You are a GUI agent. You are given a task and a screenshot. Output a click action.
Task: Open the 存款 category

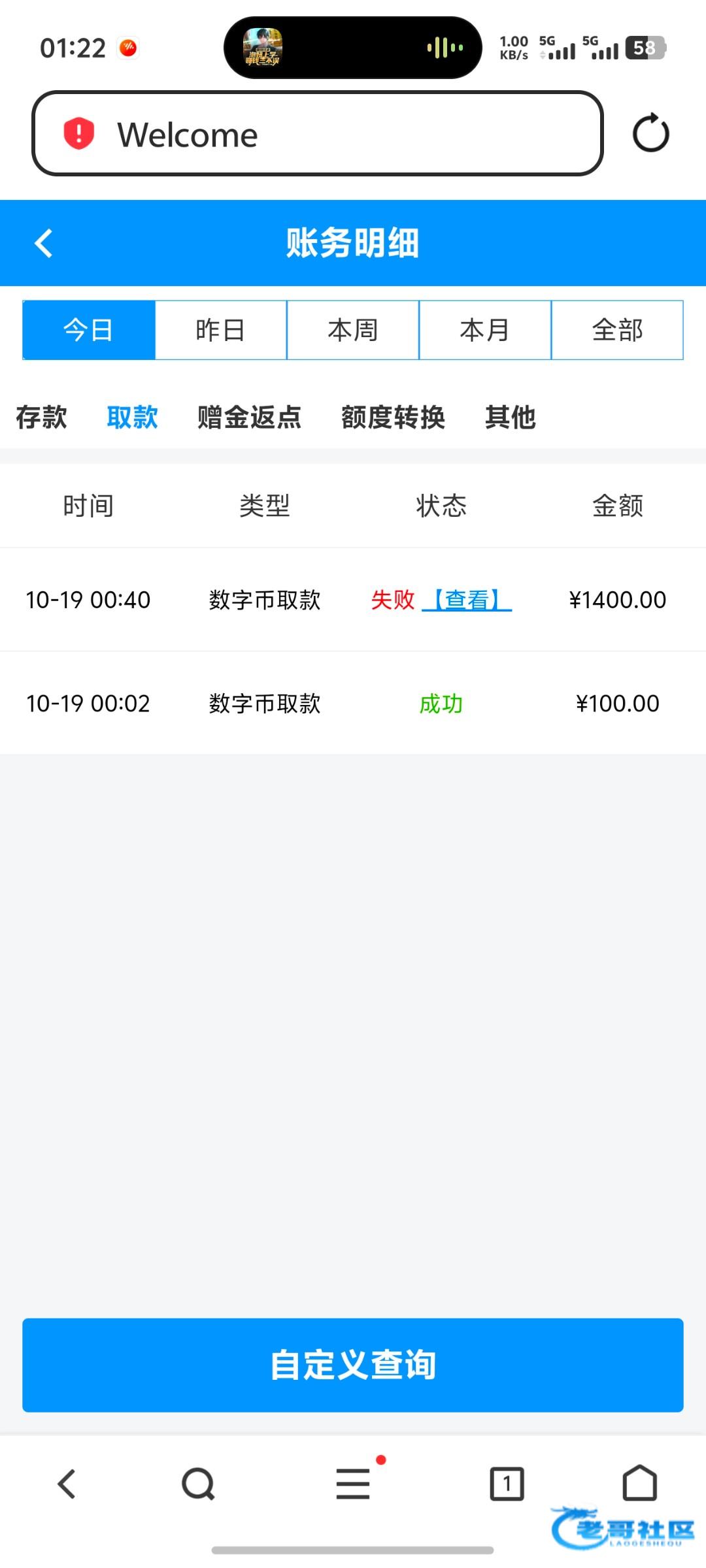click(x=41, y=417)
